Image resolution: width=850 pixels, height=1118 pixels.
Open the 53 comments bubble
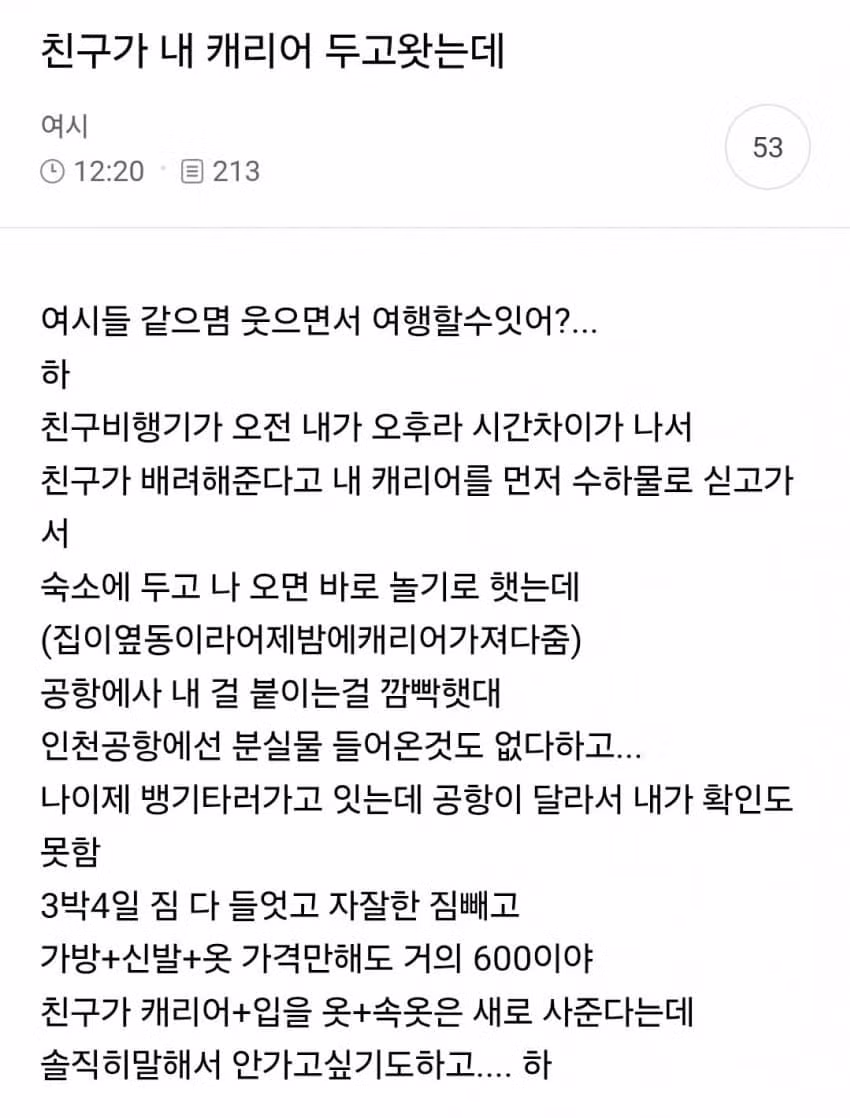[767, 147]
